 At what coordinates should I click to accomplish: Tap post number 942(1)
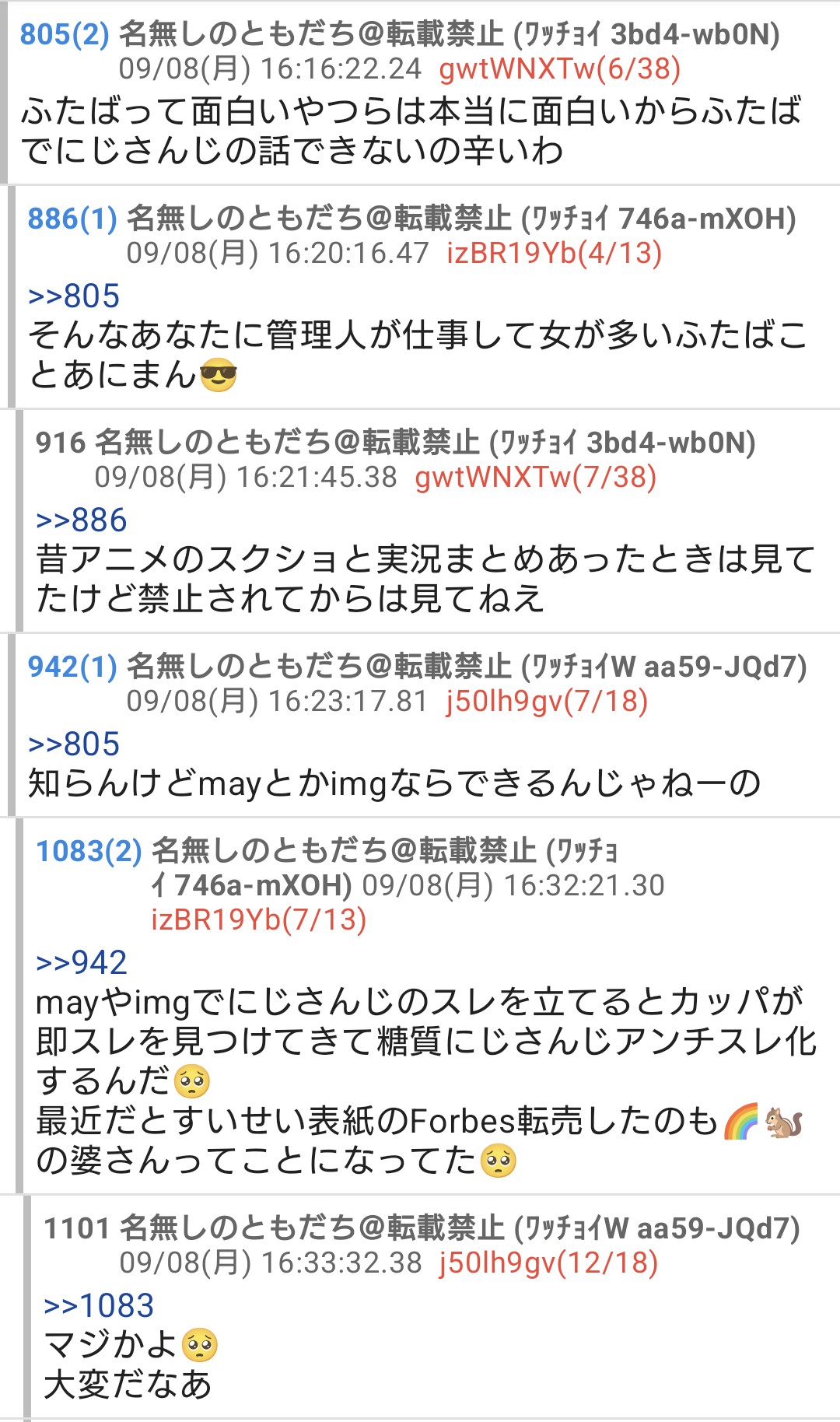72,667
